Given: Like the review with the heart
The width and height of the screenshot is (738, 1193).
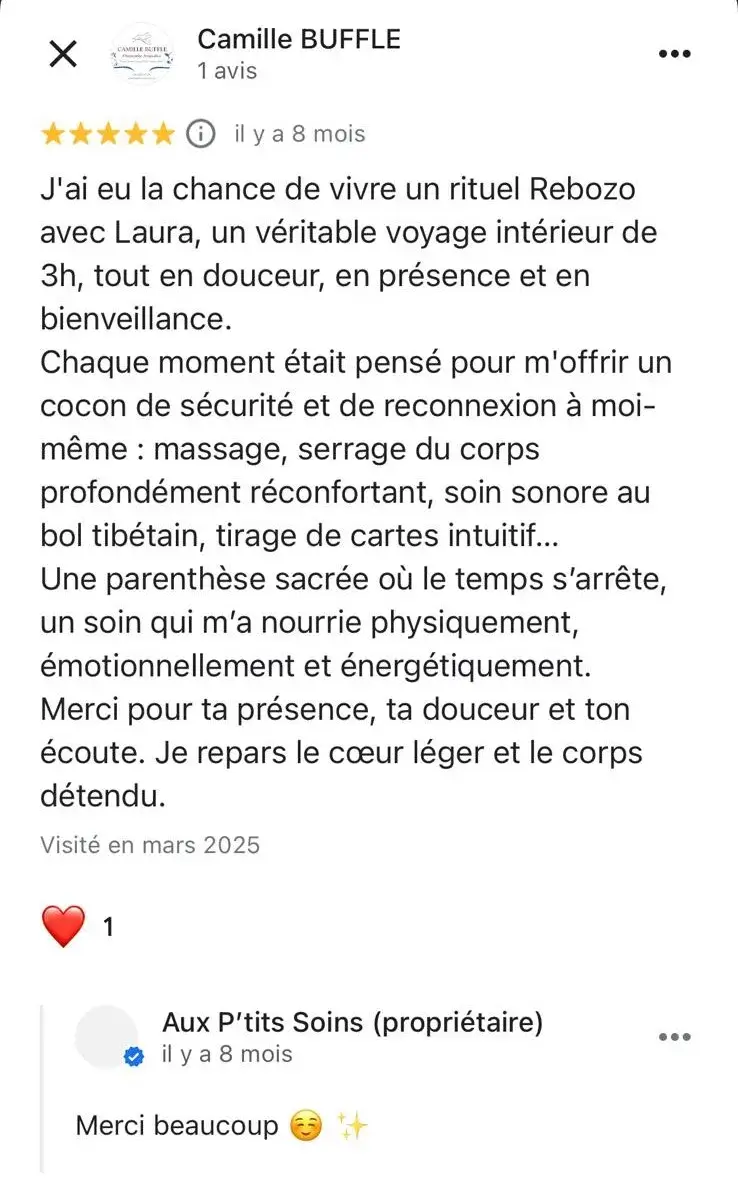Looking at the screenshot, I should pyautogui.click(x=63, y=927).
